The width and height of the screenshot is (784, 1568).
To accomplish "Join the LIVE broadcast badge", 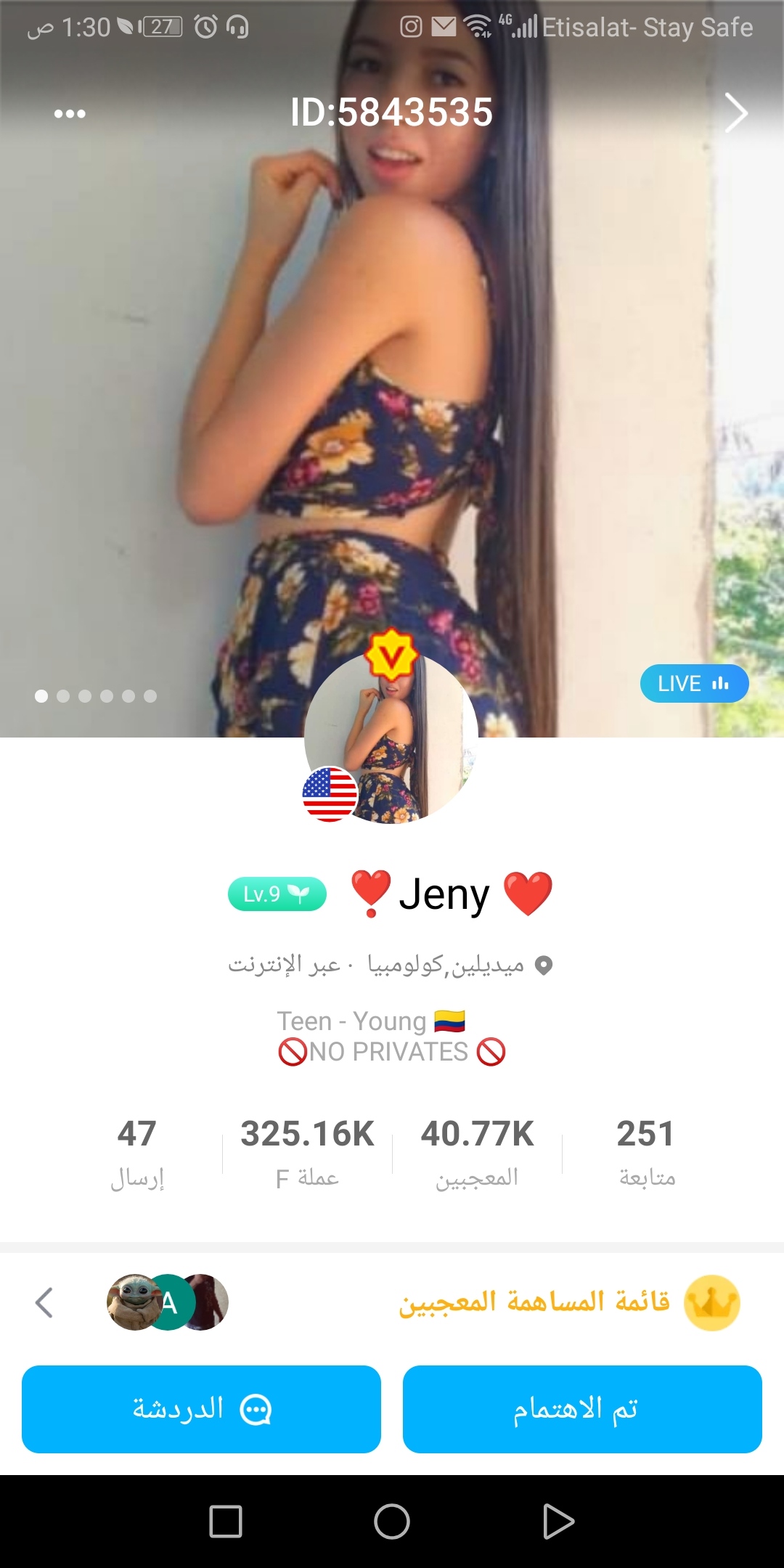I will coord(693,684).
